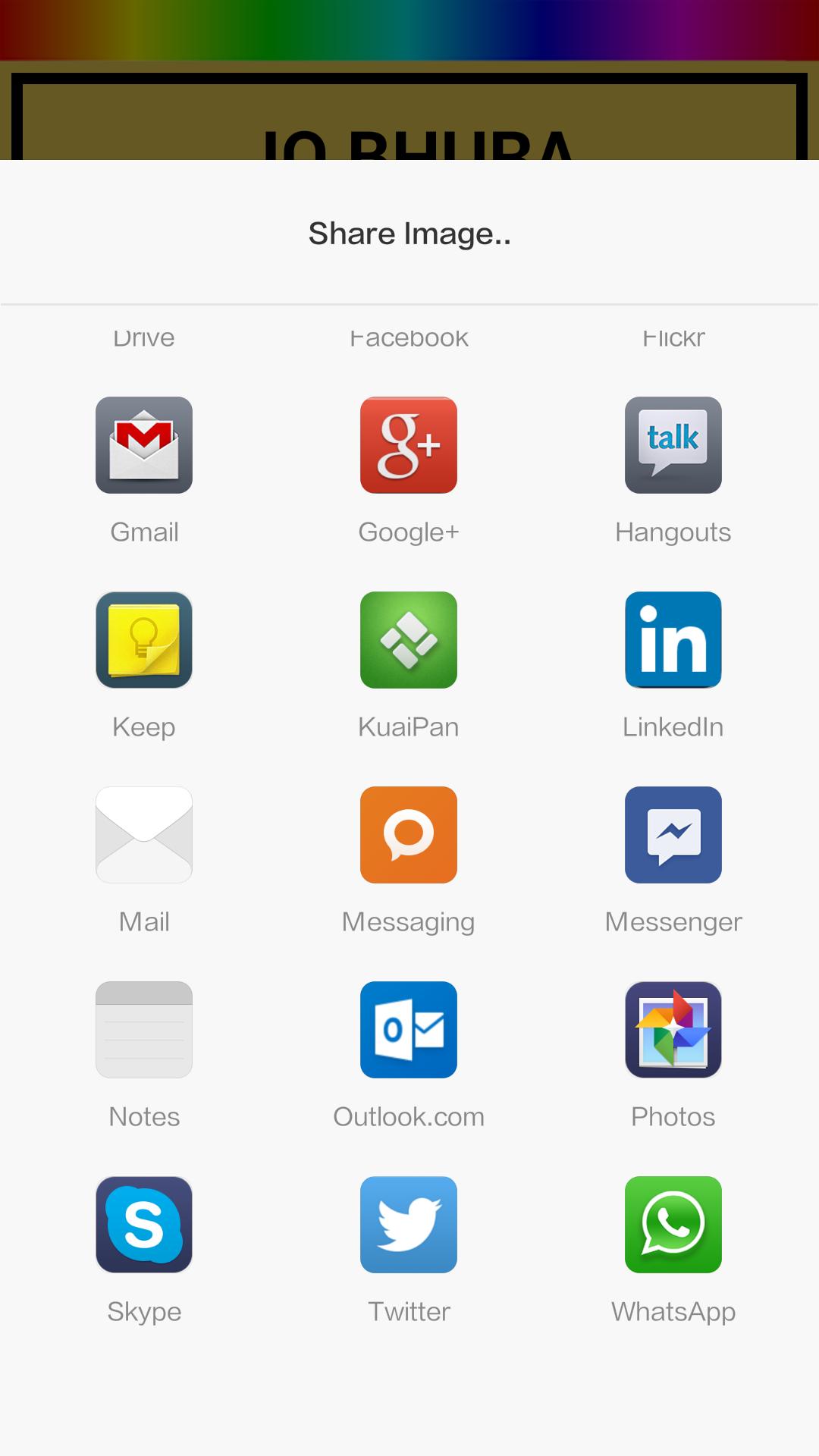This screenshot has width=819, height=1456.
Task: Share the image on WhatsApp
Action: (673, 1225)
